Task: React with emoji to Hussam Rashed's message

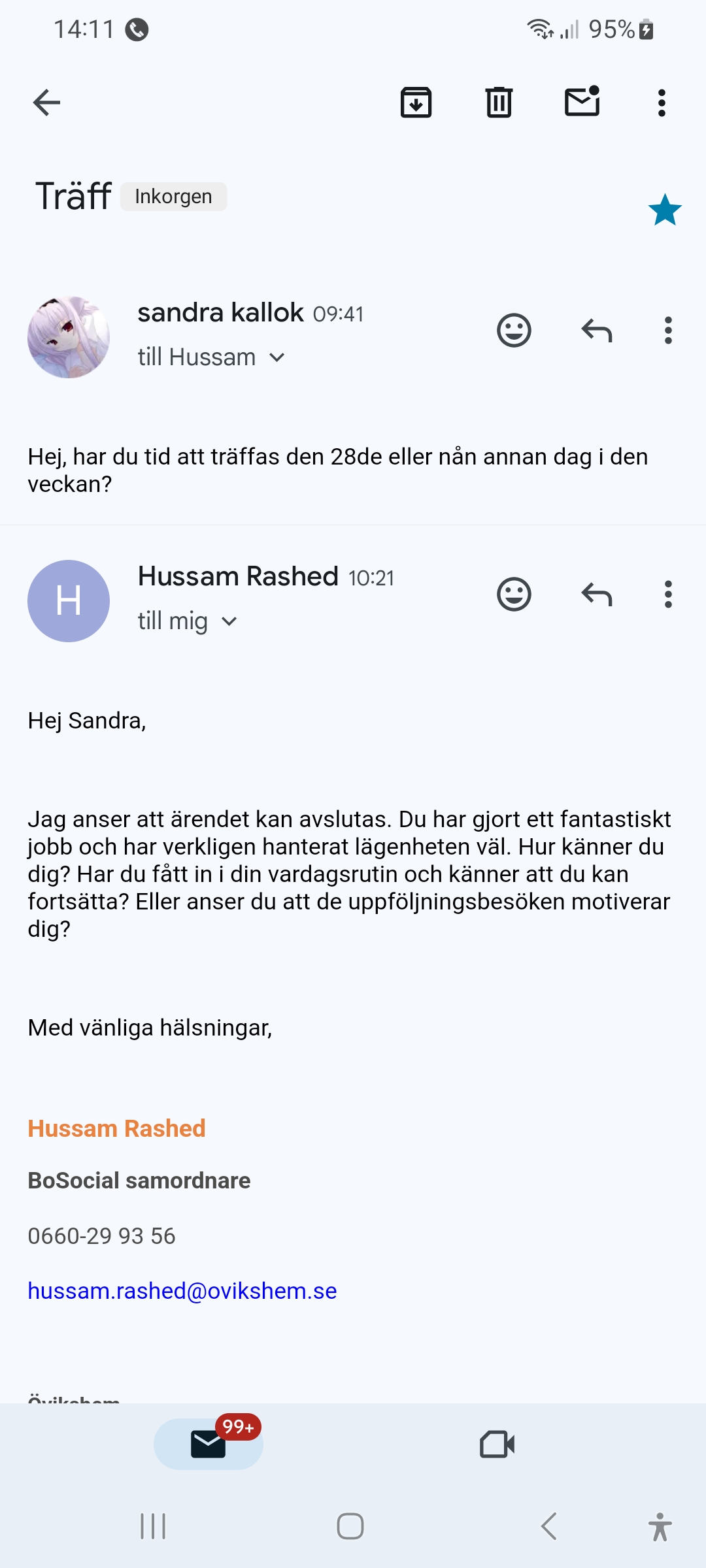Action: pos(514,595)
